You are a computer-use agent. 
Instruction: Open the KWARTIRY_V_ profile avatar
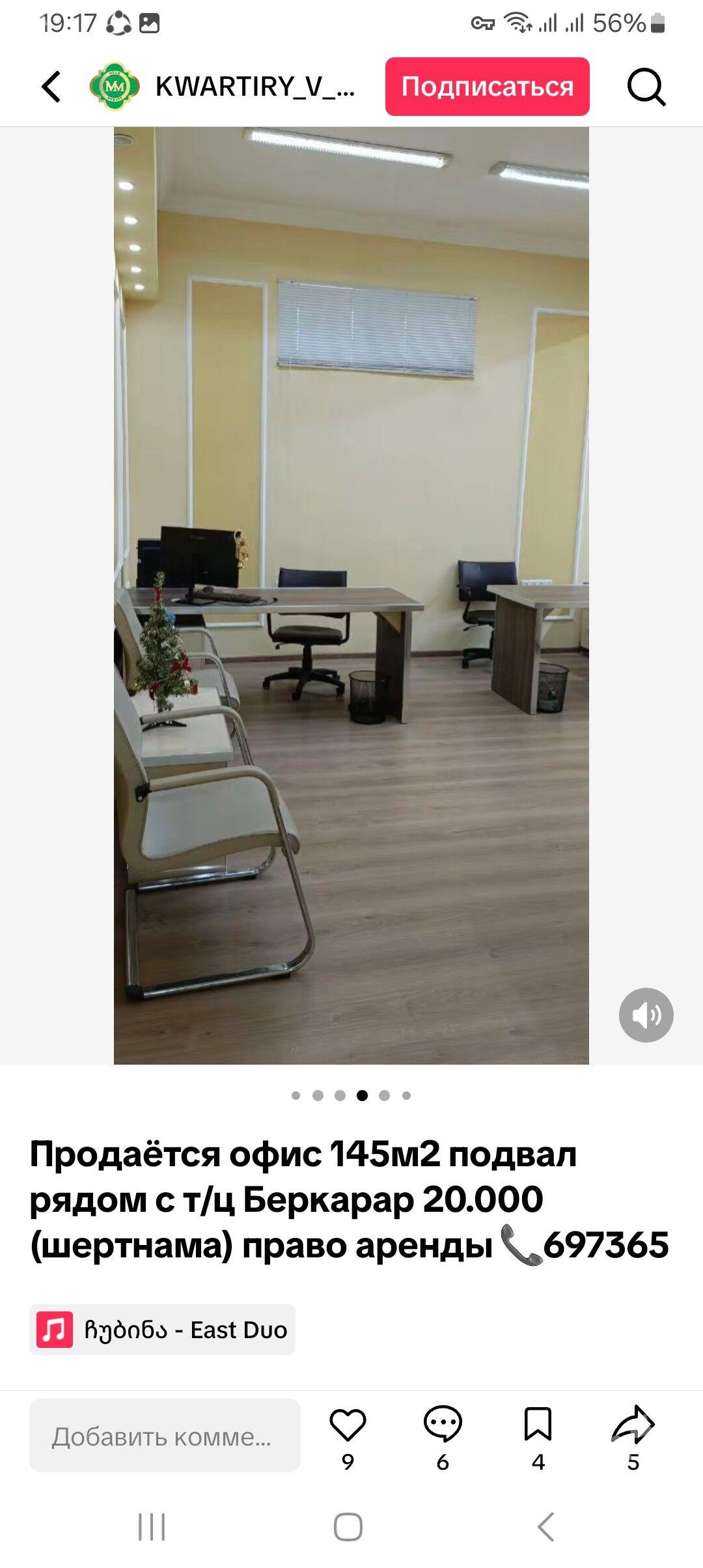pyautogui.click(x=115, y=87)
